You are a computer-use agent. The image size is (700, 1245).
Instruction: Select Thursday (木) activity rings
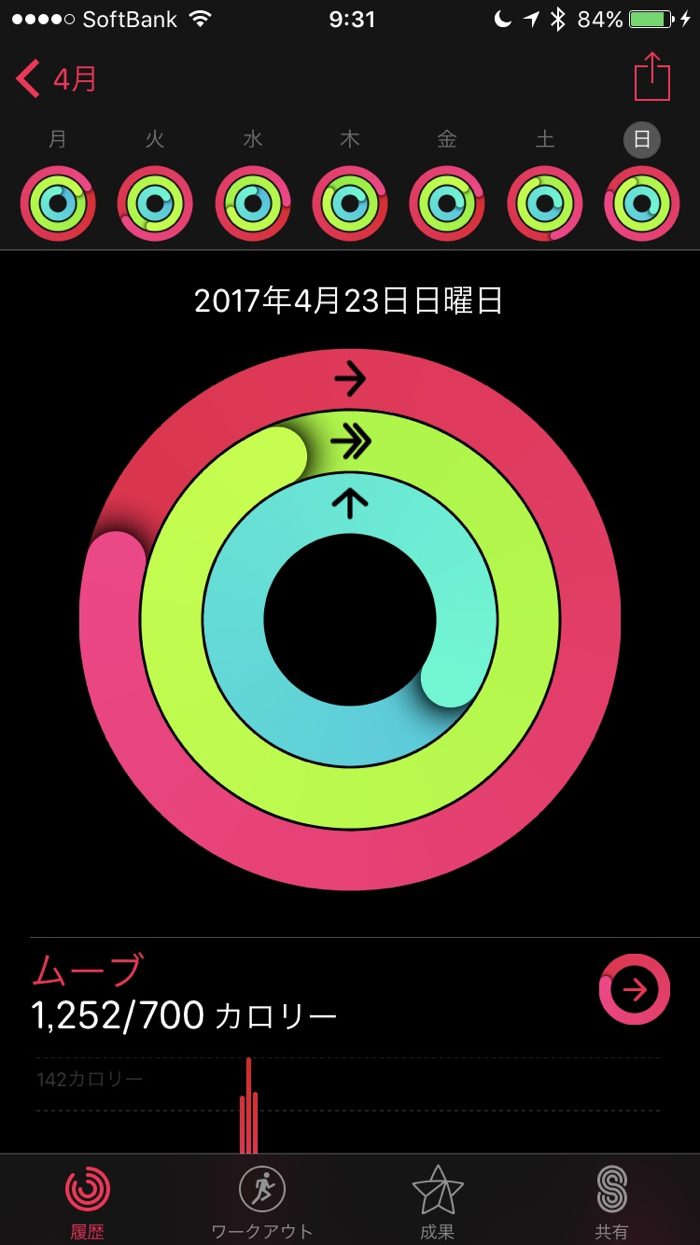pos(350,203)
